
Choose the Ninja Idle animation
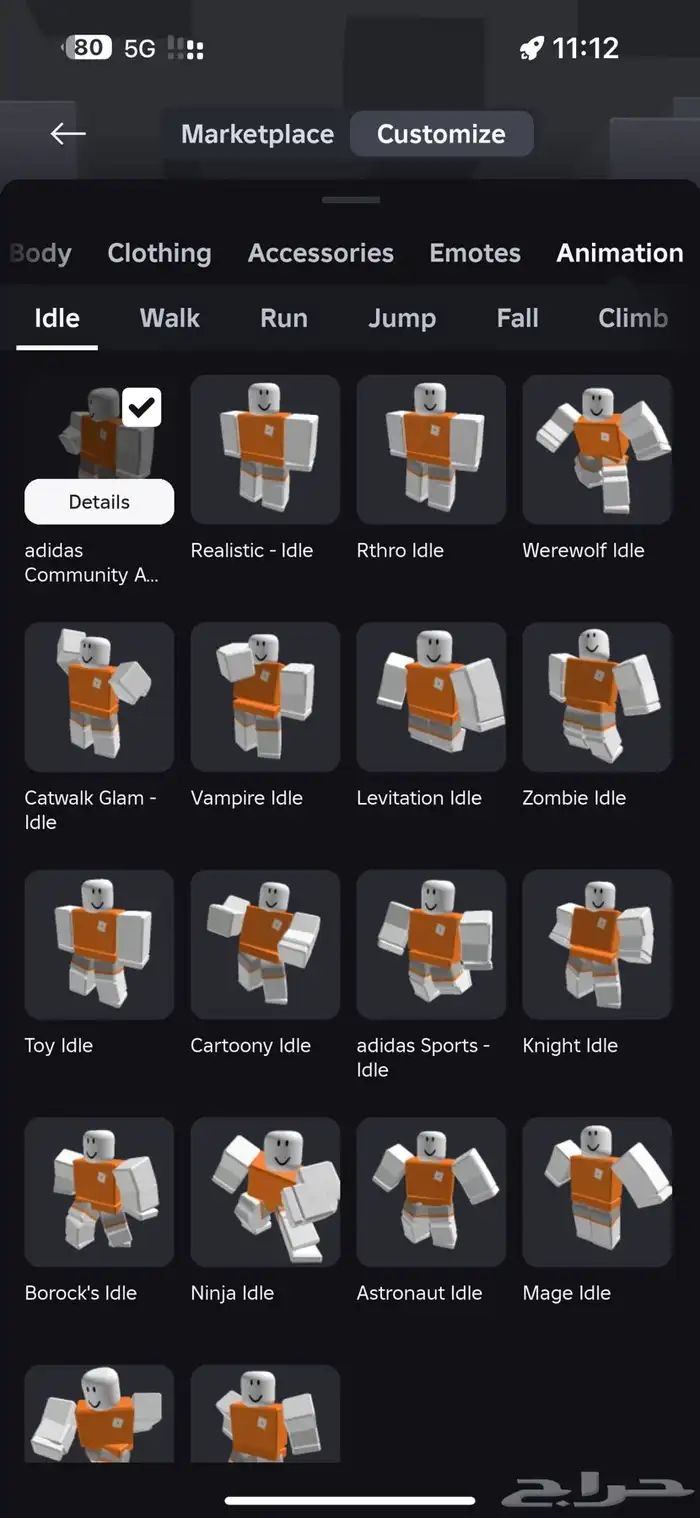pos(265,1192)
